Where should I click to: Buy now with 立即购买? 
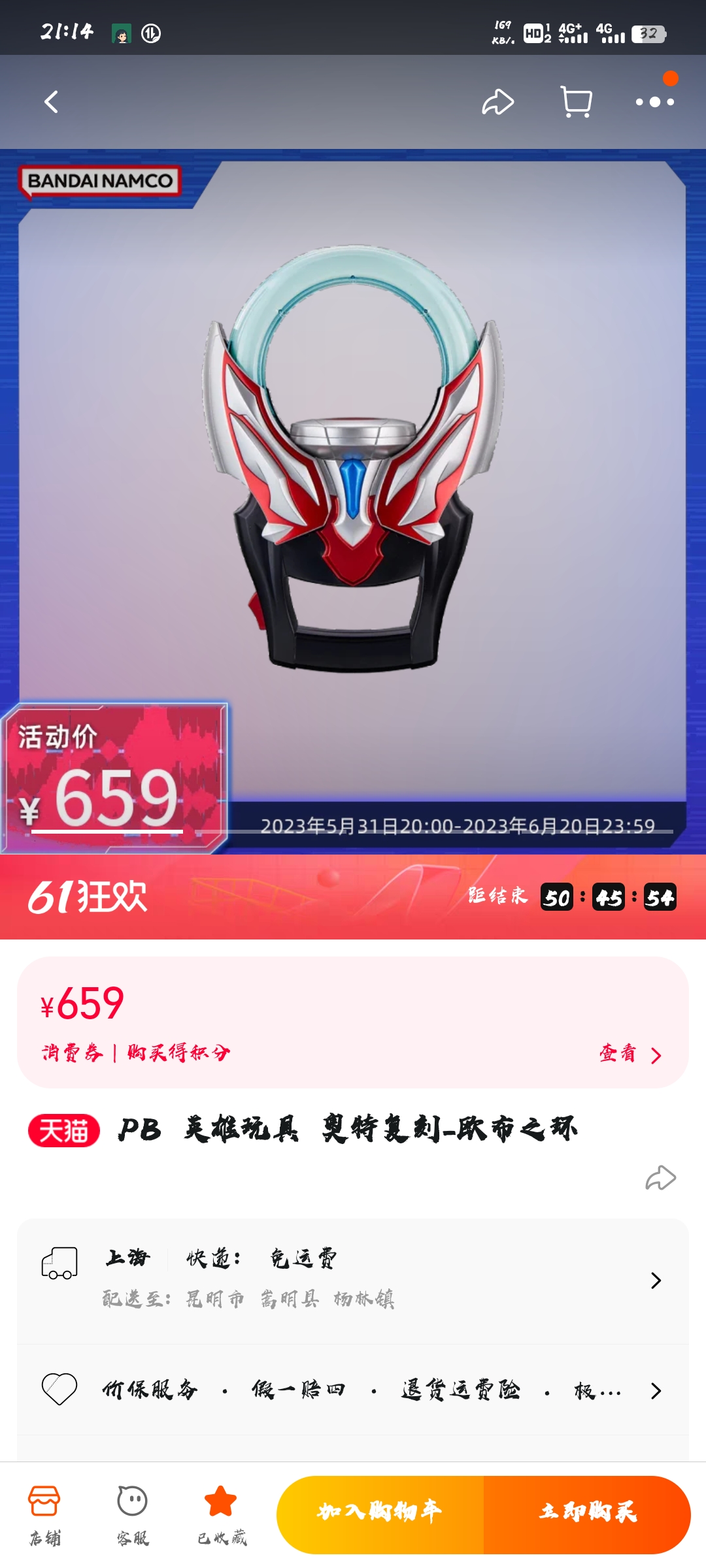click(x=587, y=1512)
